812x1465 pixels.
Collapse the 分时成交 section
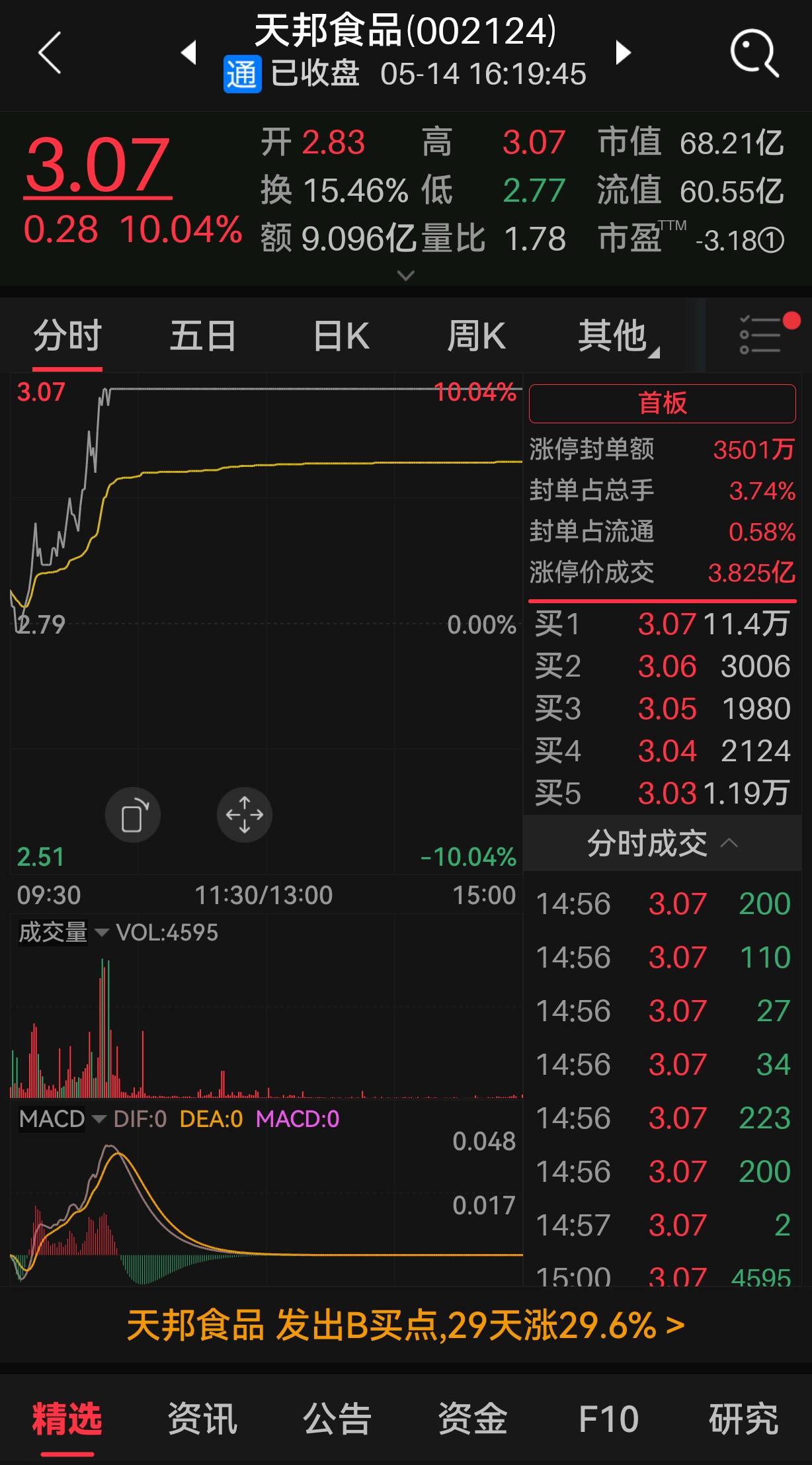point(662,843)
